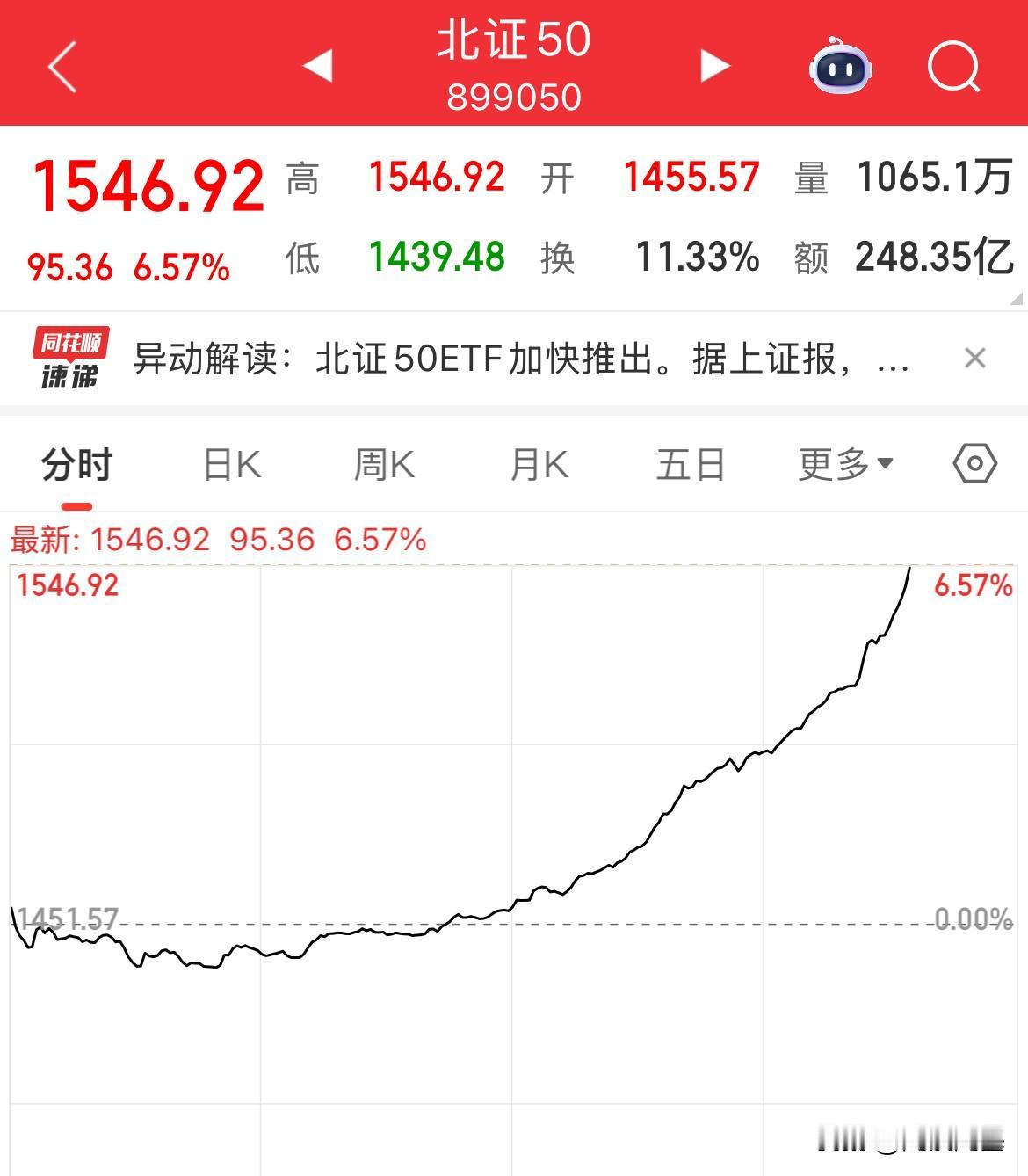The width and height of the screenshot is (1028, 1176).
Task: Switch to next stock with right arrow
Action: click(x=713, y=65)
